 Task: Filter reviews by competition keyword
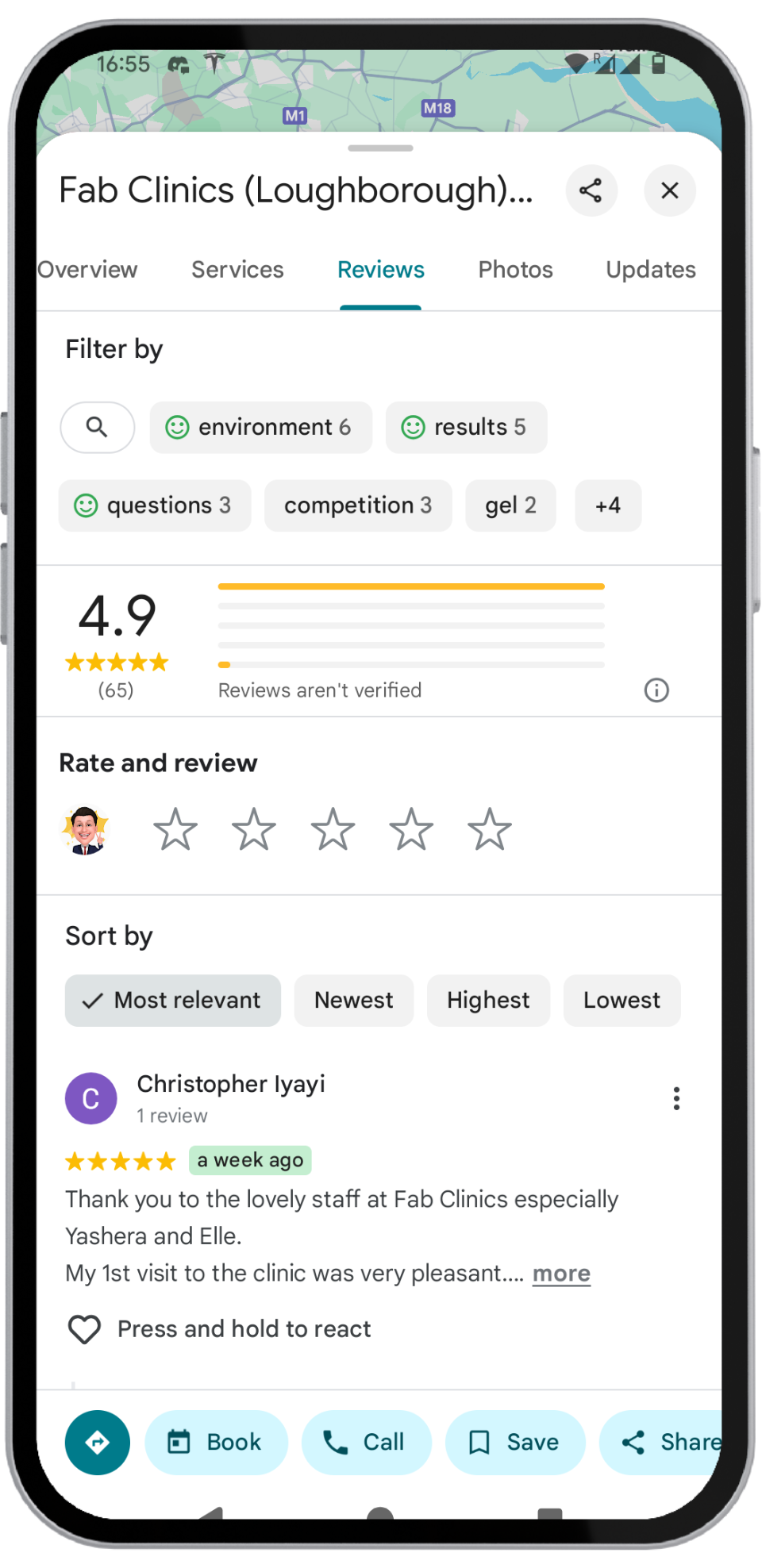coord(358,505)
